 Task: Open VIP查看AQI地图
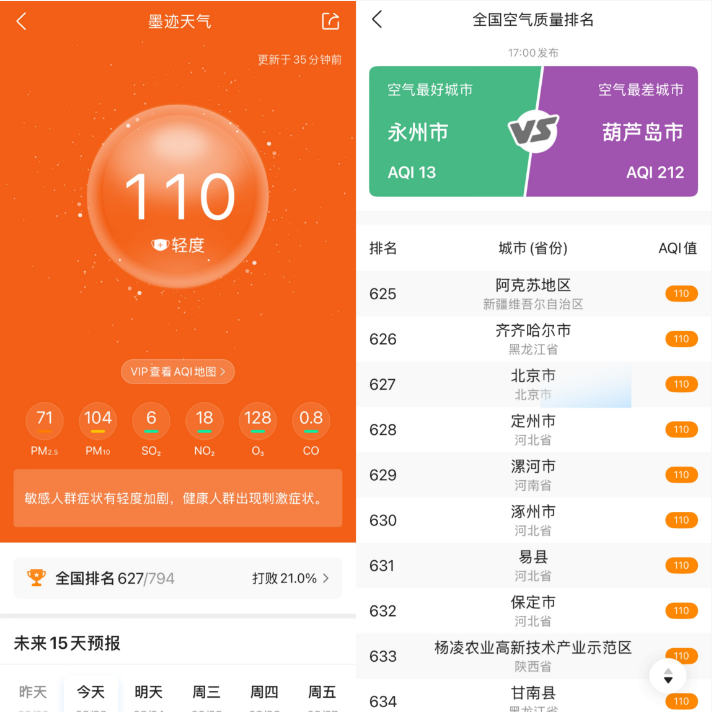[178, 372]
